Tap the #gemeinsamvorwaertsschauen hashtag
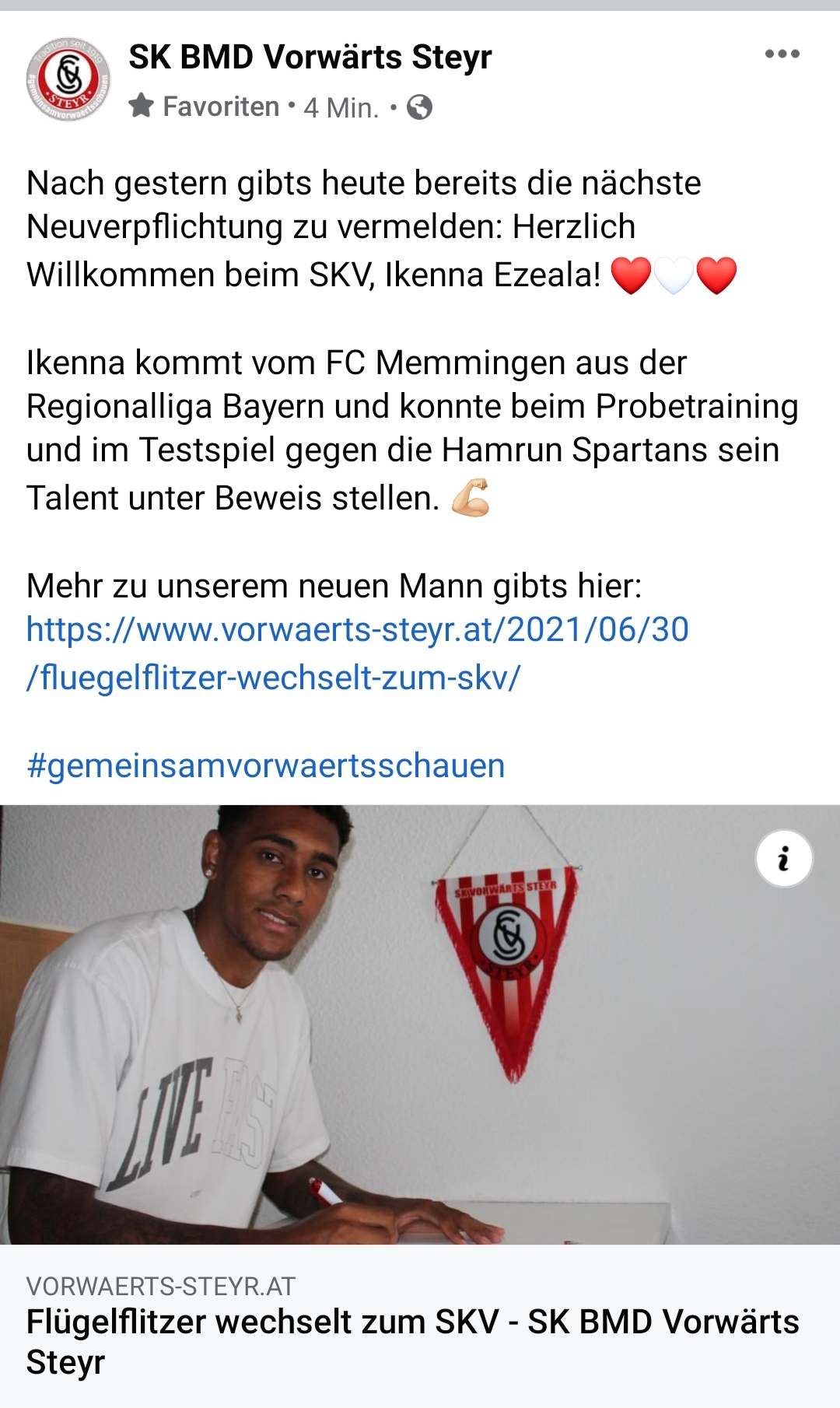The height and width of the screenshot is (1408, 840). (x=265, y=766)
